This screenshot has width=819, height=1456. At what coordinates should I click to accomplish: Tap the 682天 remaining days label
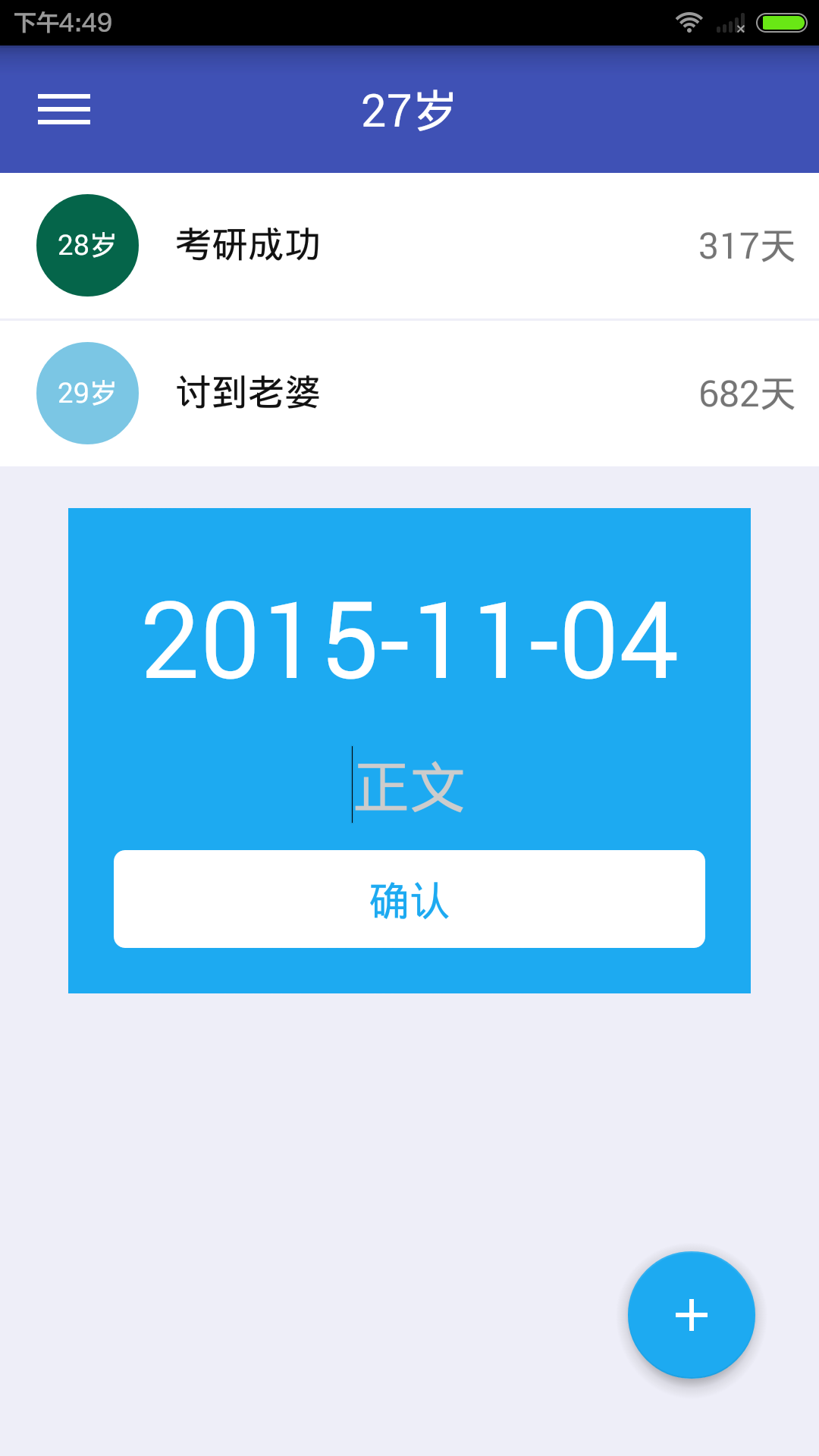pos(747,393)
